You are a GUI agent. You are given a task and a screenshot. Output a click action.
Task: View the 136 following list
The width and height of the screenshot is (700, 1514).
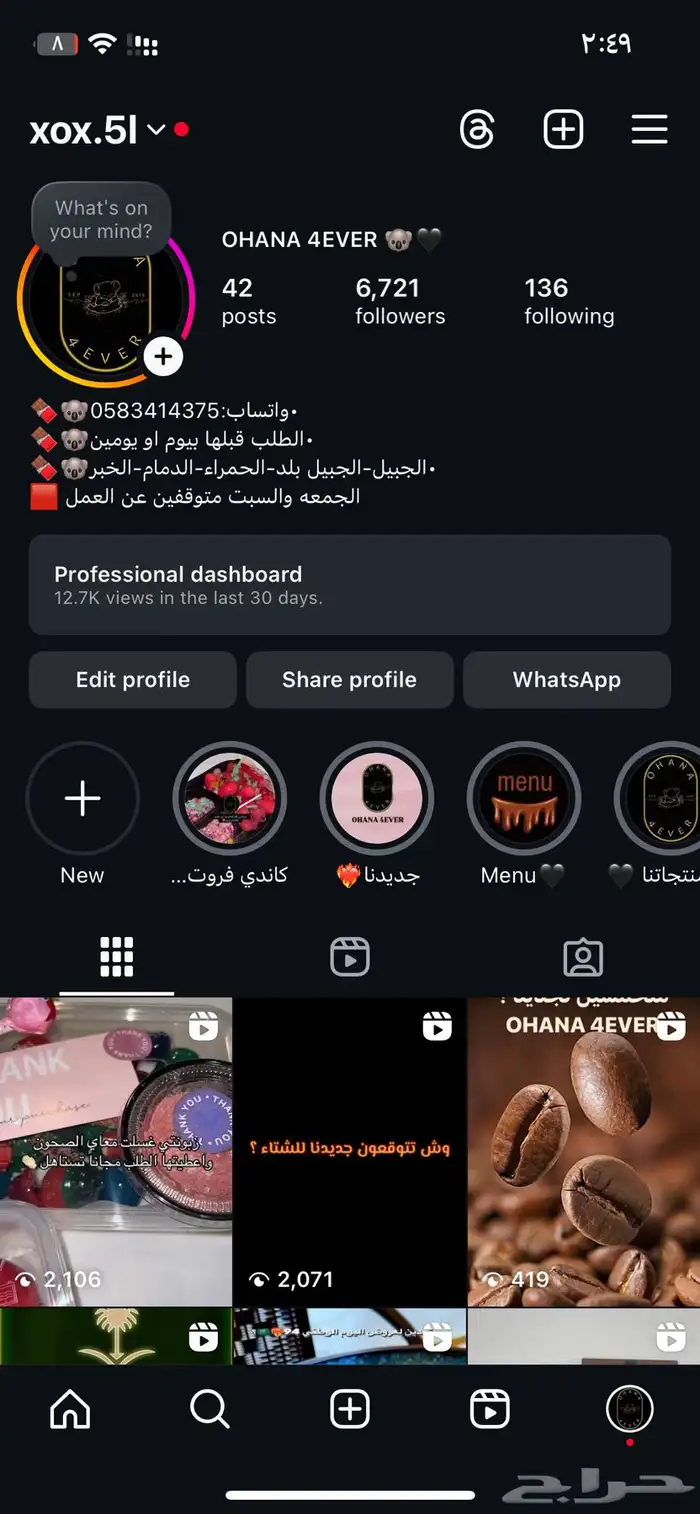point(569,301)
